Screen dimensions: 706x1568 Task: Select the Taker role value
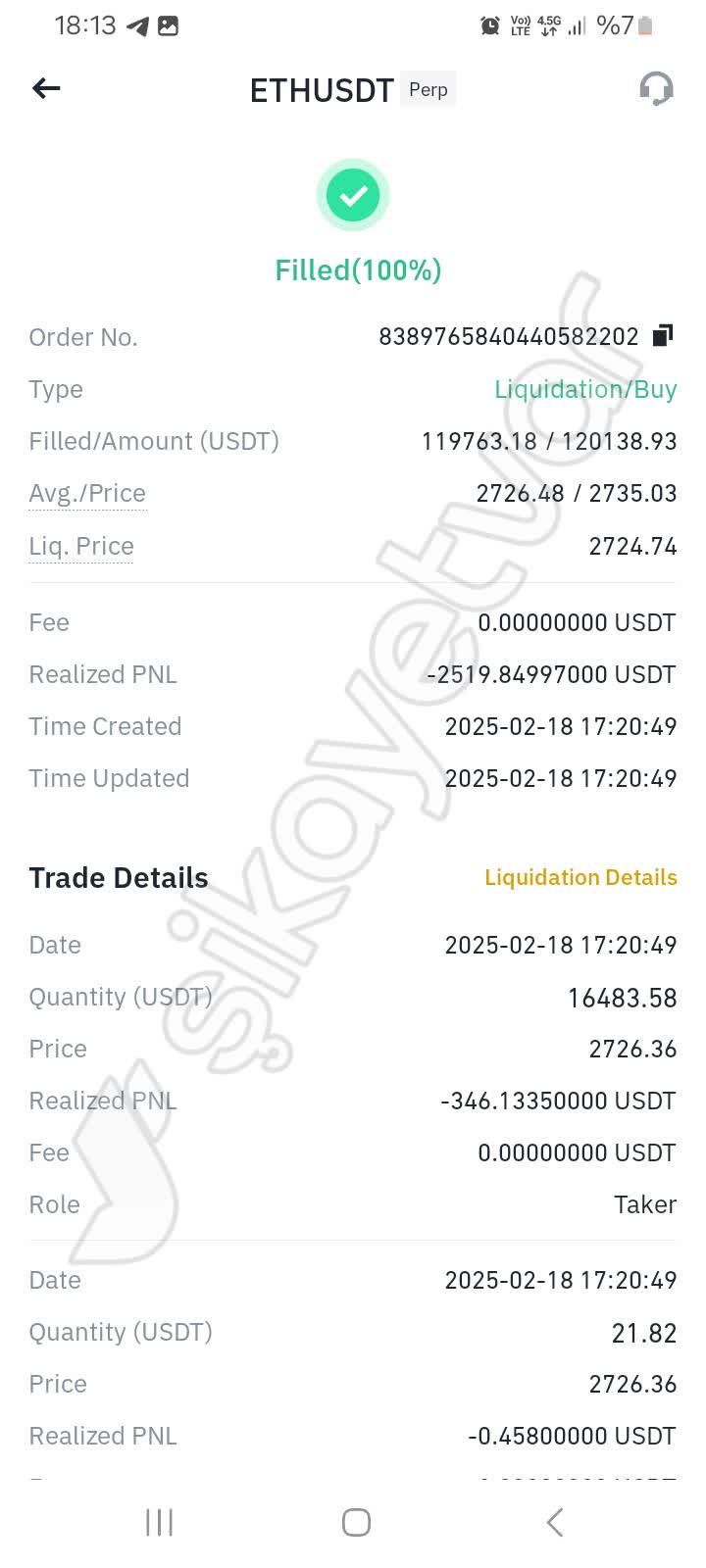click(x=645, y=1204)
